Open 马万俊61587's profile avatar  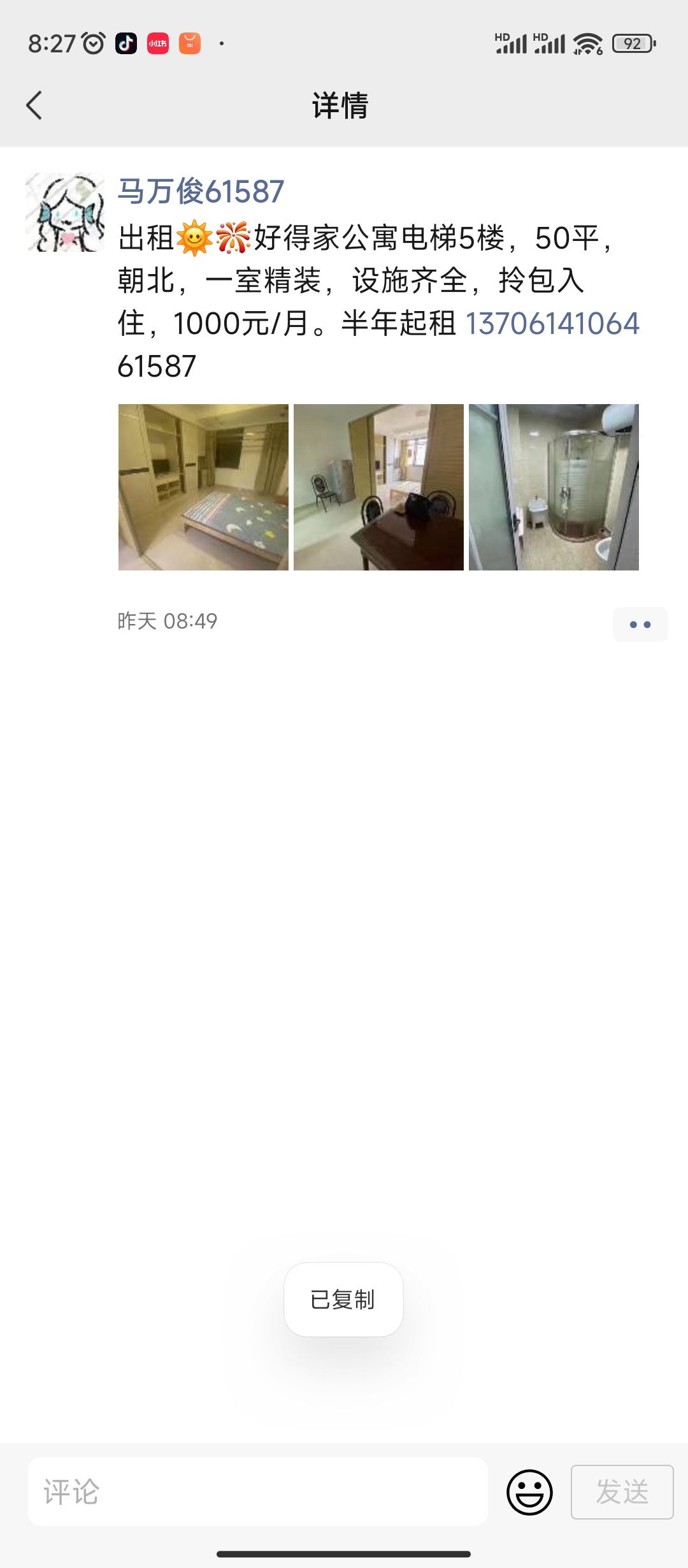click(65, 212)
